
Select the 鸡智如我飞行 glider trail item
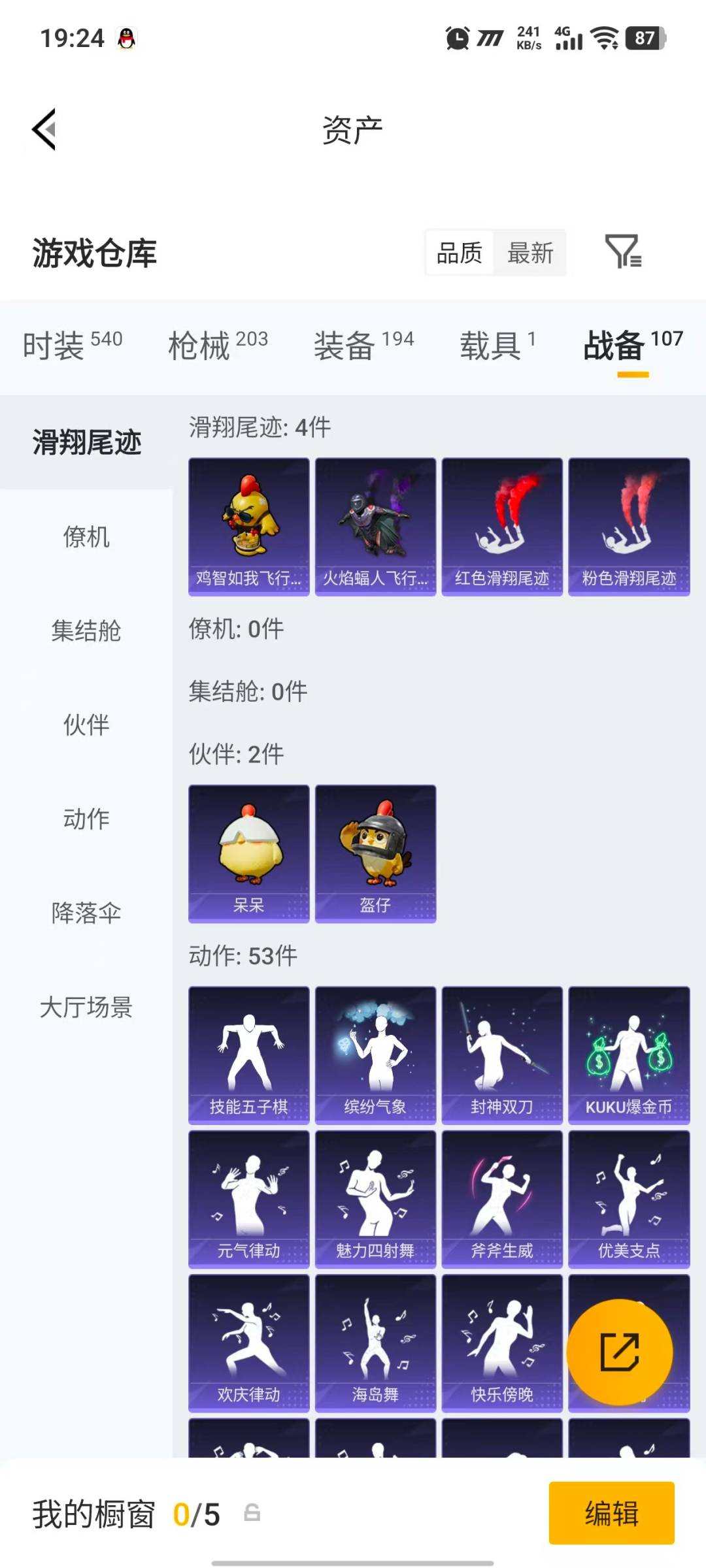point(248,527)
